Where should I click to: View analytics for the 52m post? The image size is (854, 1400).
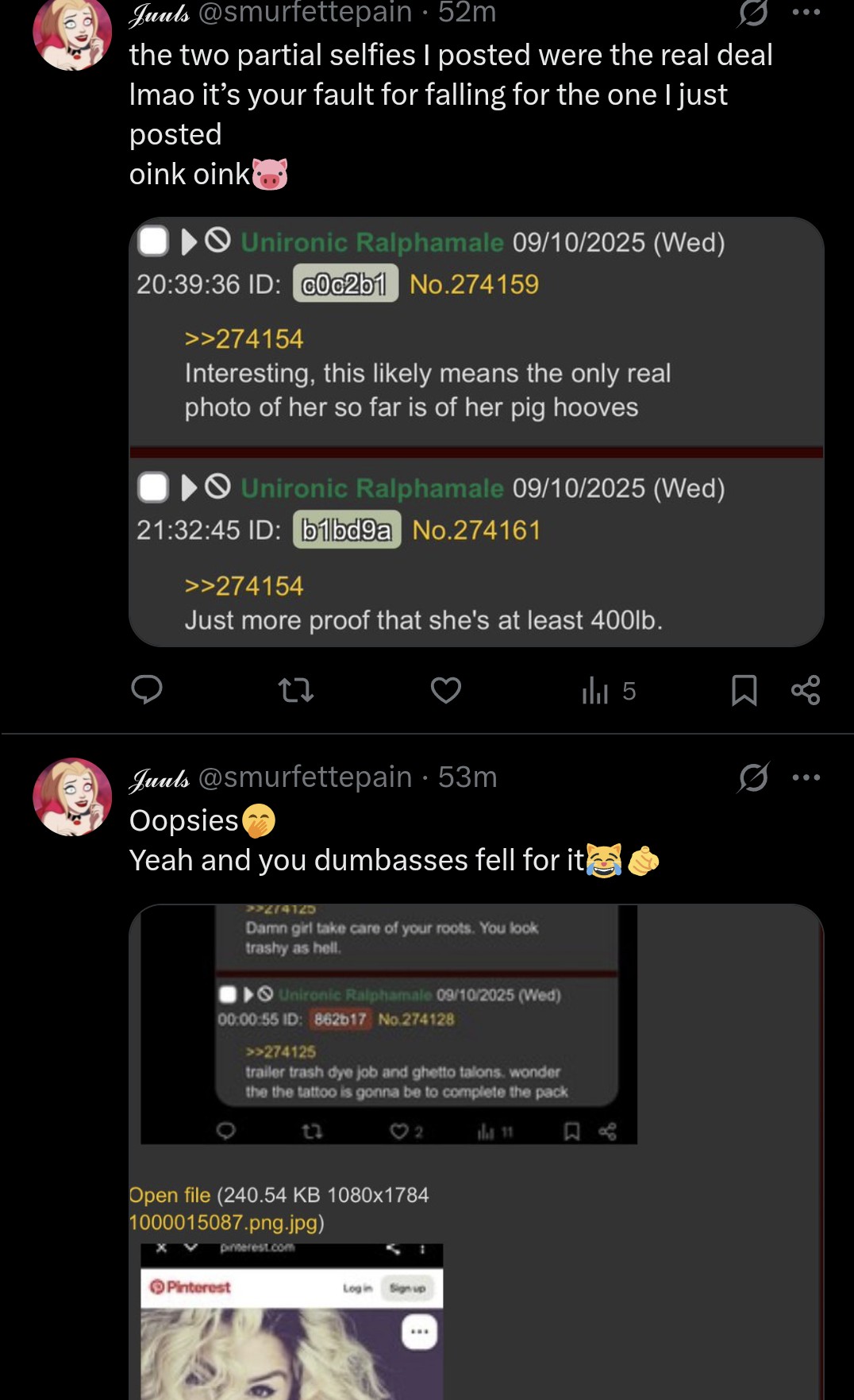tap(607, 691)
